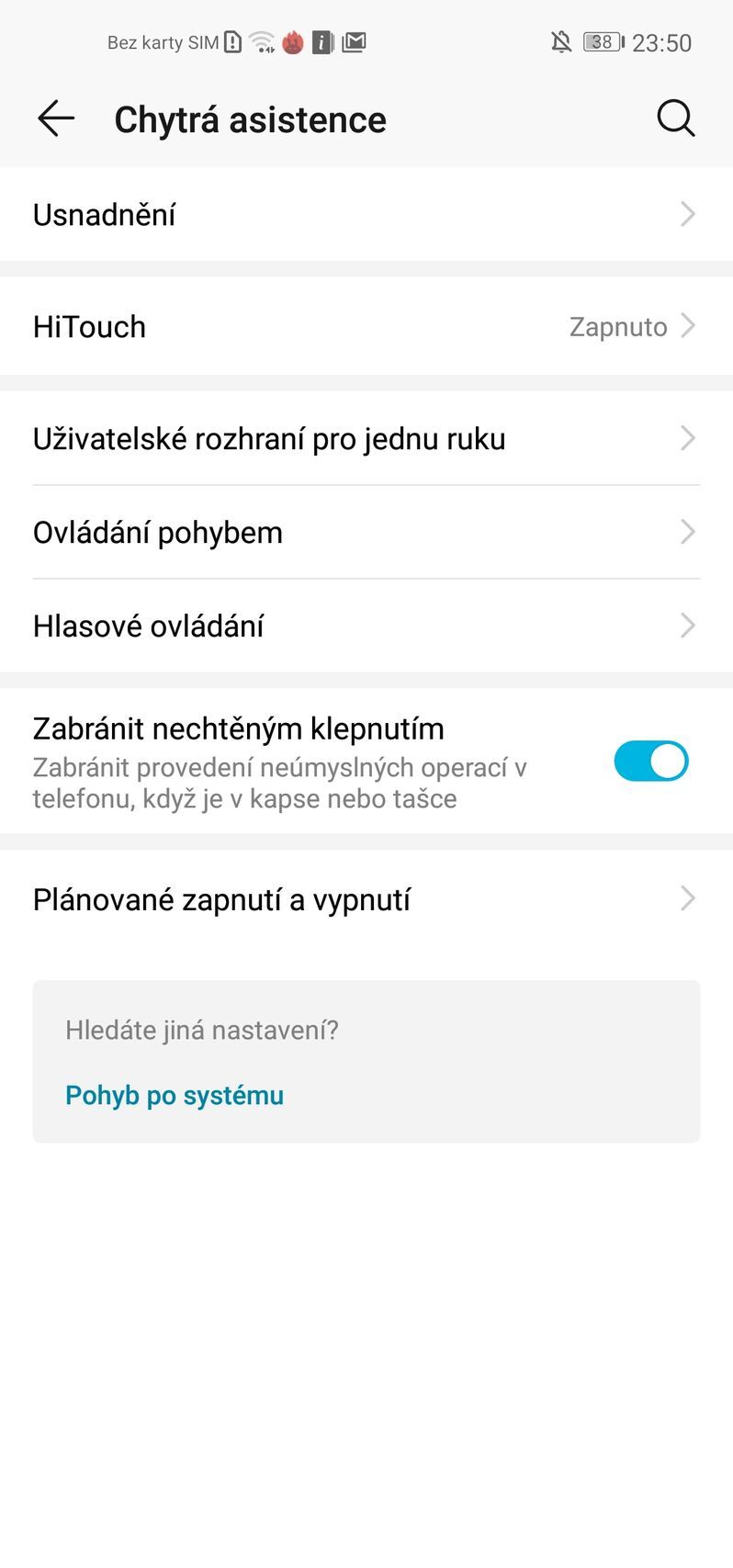Open the search magnifier icon

(x=676, y=118)
